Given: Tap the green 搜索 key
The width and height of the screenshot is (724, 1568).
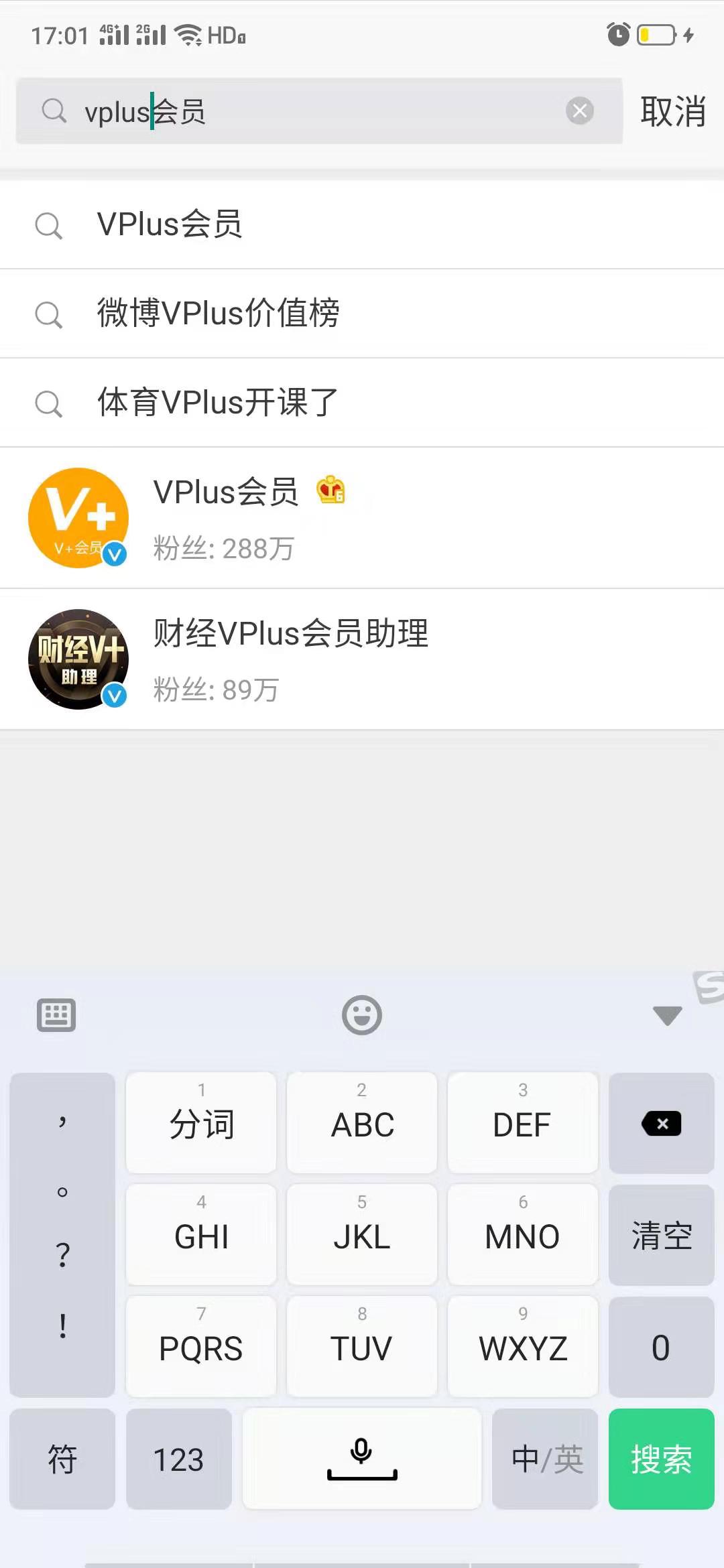Looking at the screenshot, I should (x=661, y=1459).
